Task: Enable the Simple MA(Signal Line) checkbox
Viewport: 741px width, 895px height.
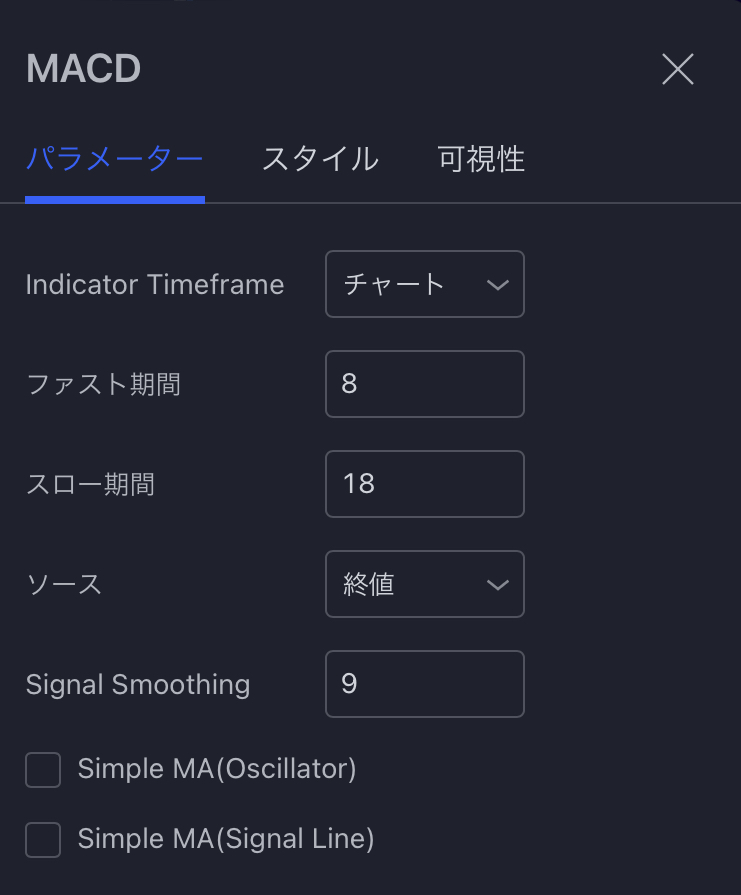Action: coord(43,840)
